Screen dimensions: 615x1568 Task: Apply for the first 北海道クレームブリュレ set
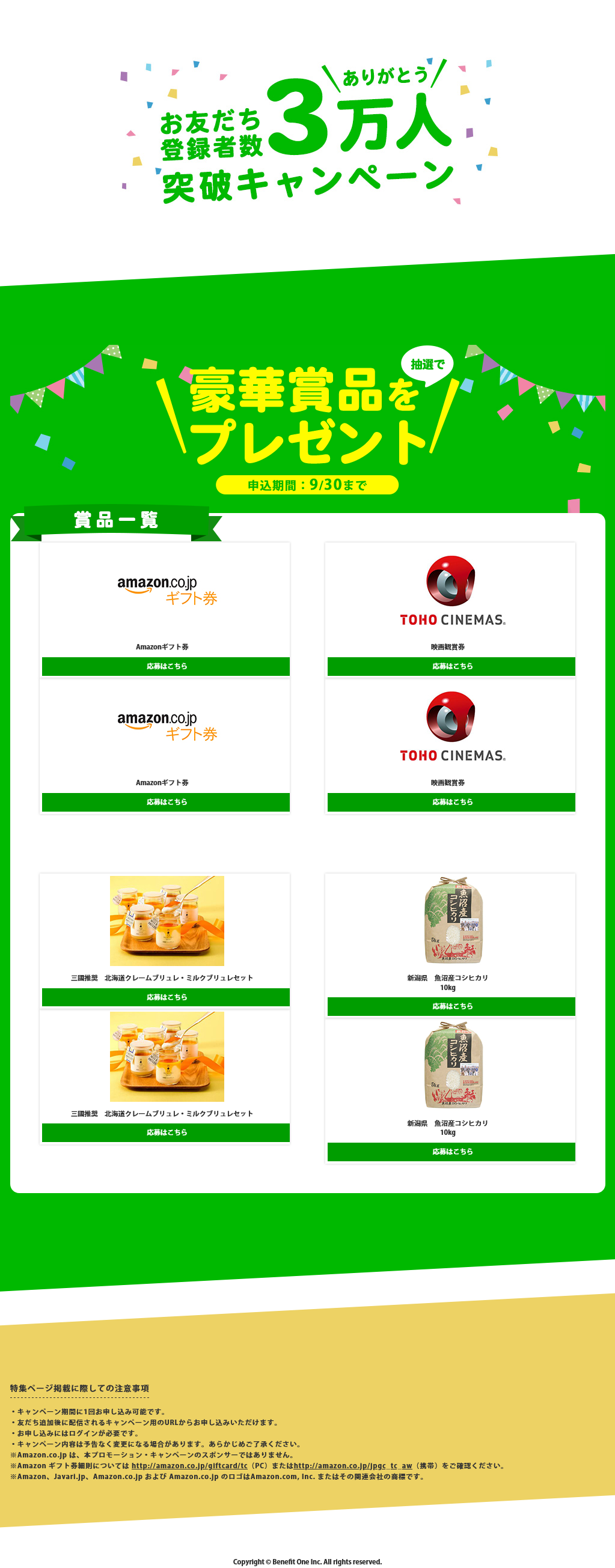tap(166, 997)
